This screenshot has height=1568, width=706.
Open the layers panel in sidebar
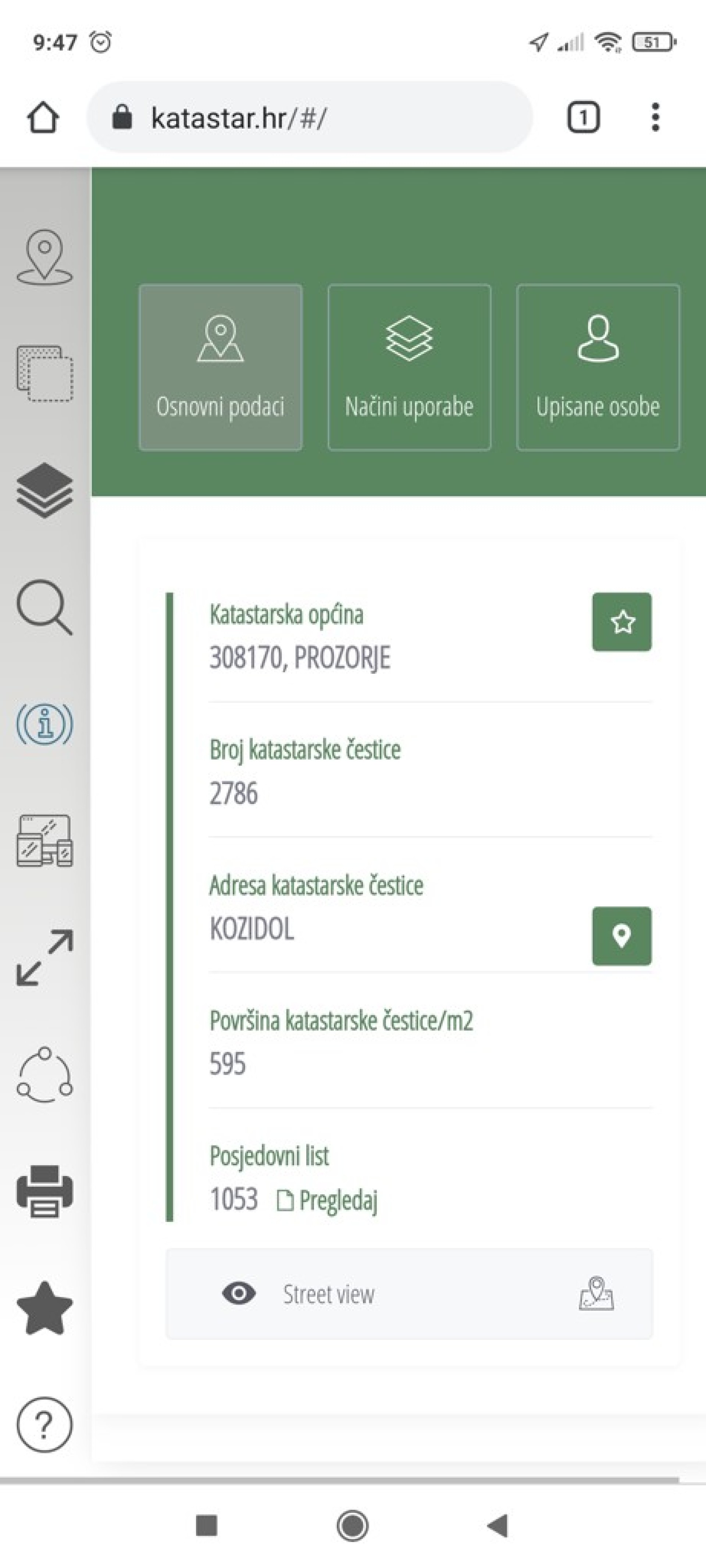(x=44, y=491)
